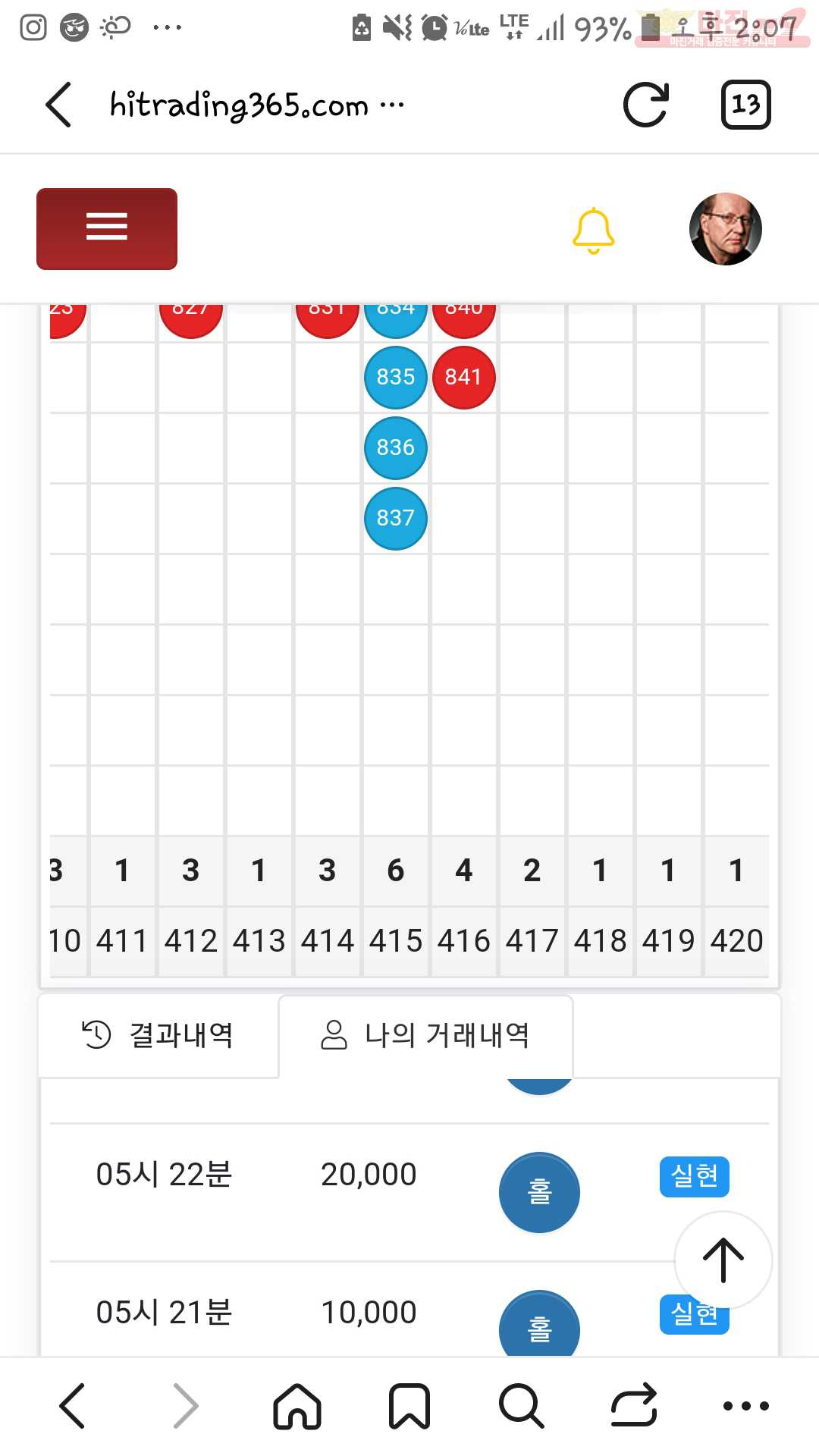
Task: Tap the 실현 badge for 05시 22분
Action: [x=694, y=1176]
